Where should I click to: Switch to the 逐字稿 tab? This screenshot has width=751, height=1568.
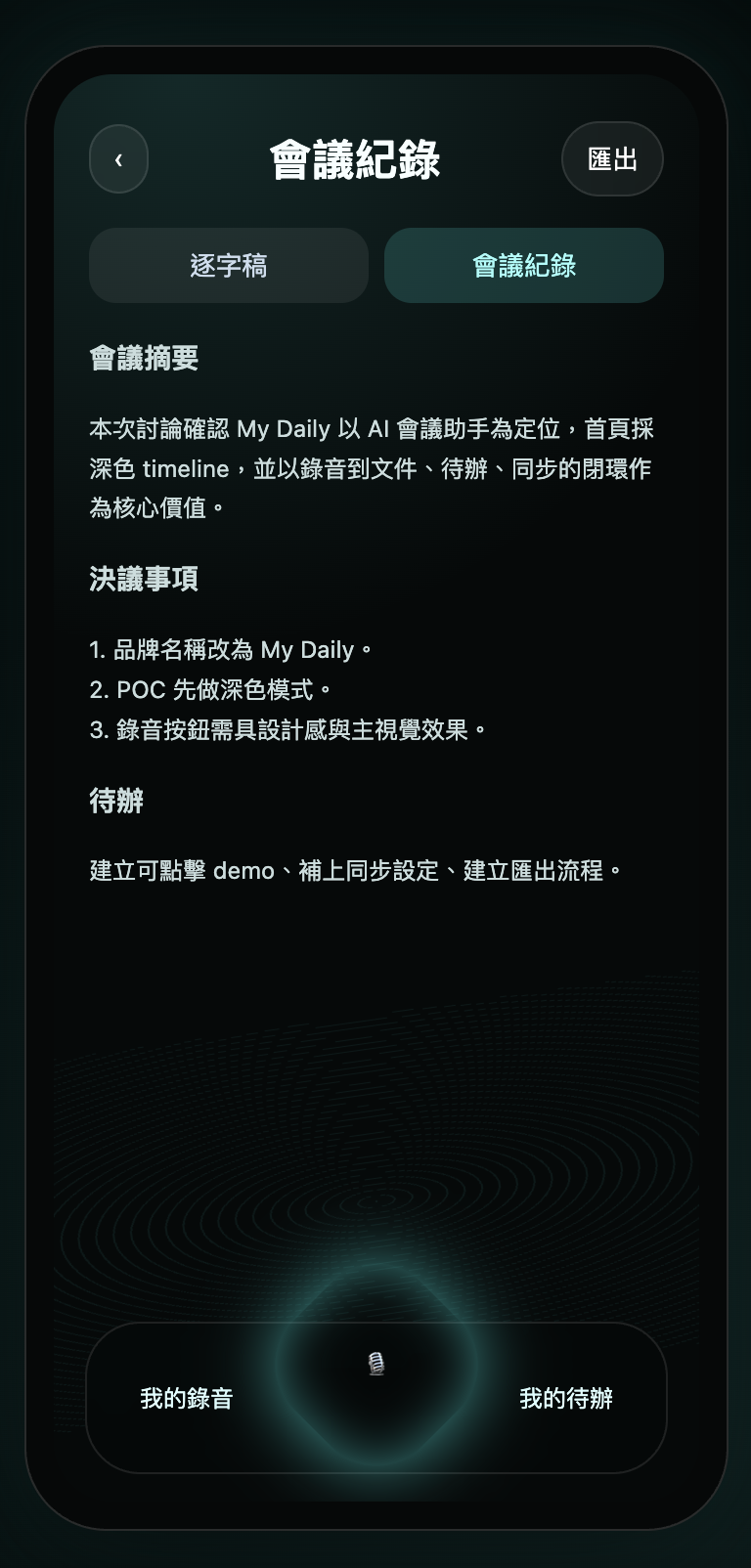pos(229,266)
